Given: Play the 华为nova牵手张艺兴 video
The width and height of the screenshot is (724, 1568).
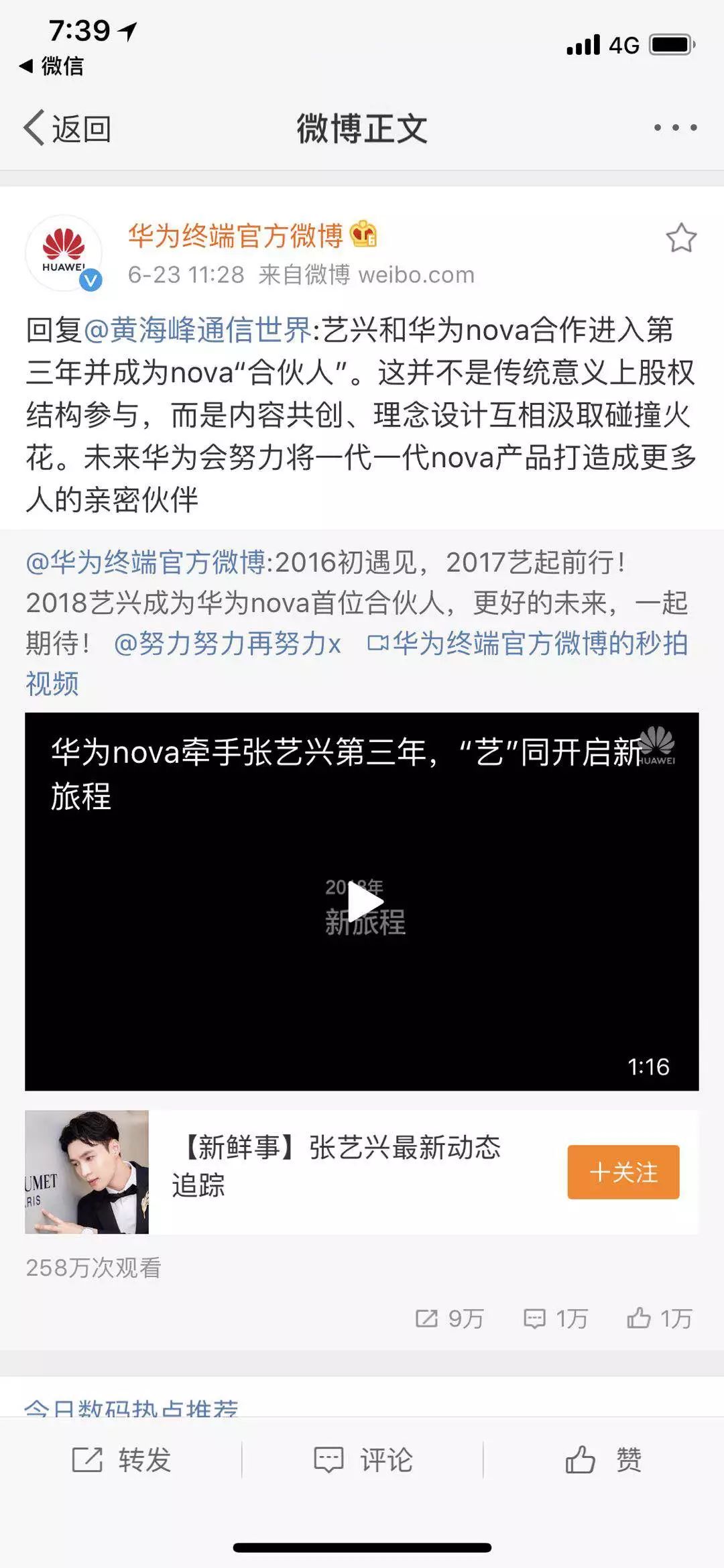Looking at the screenshot, I should point(362,902).
